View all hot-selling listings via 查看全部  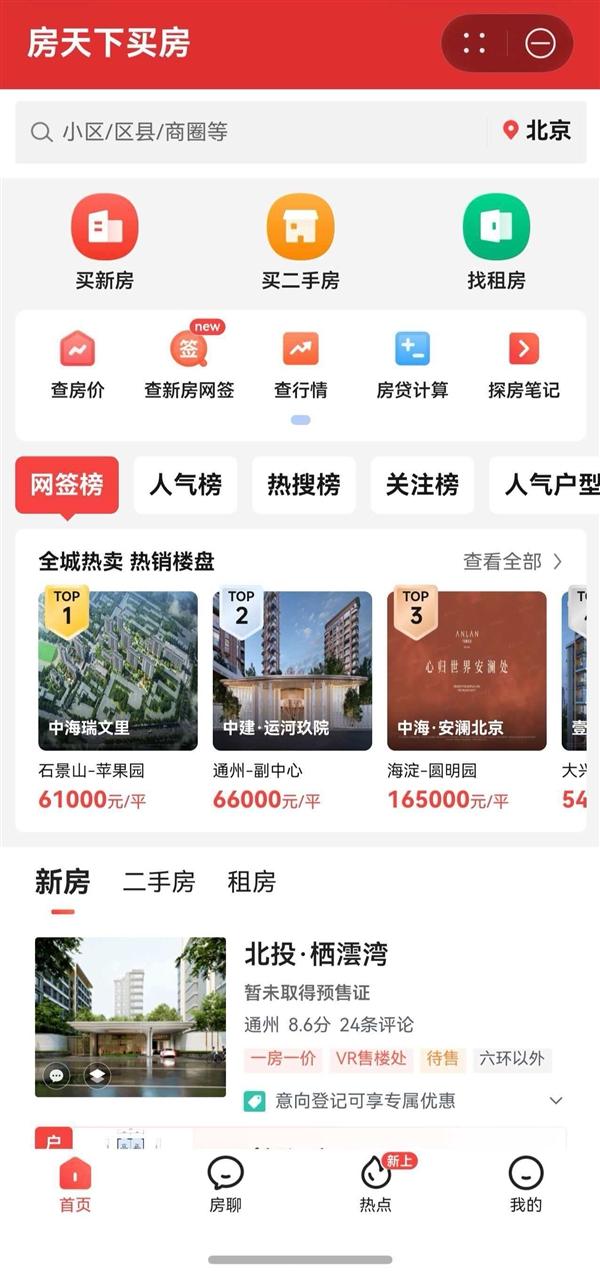[513, 561]
